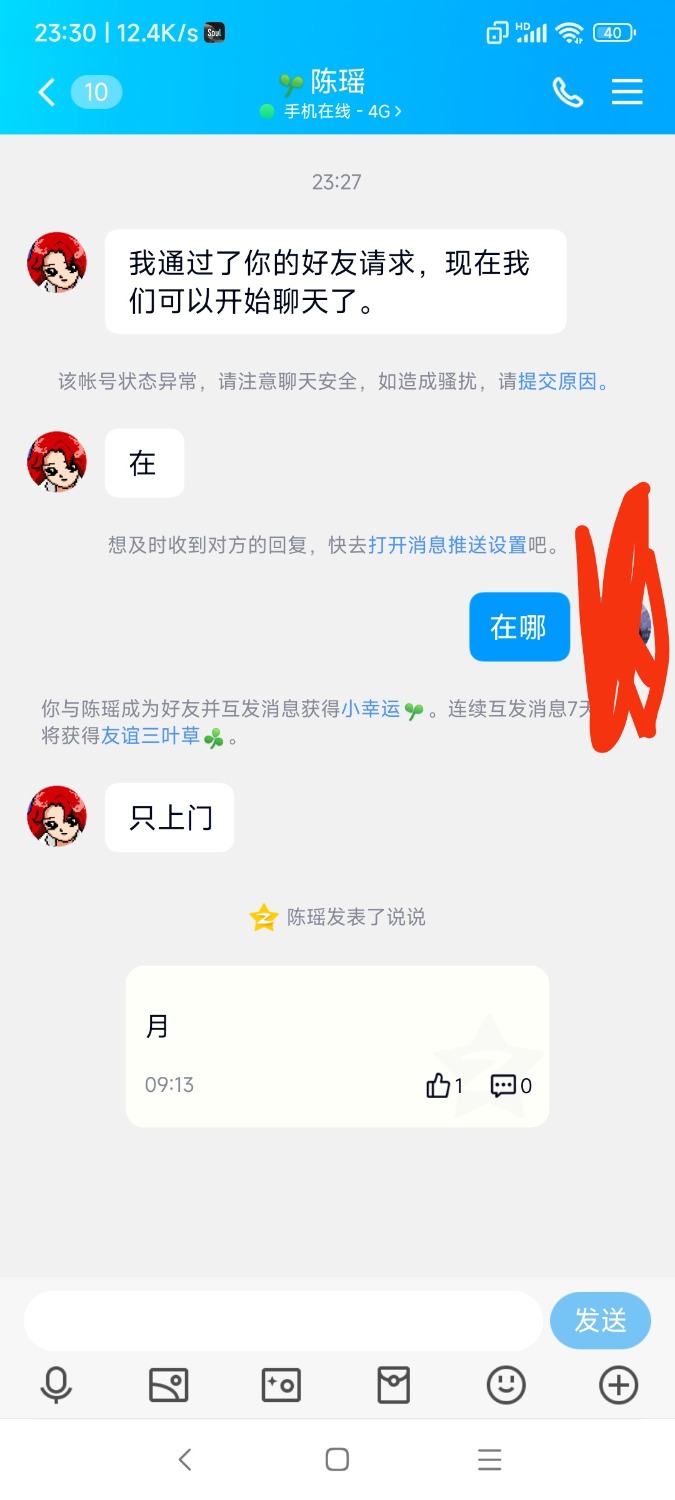675x1500 pixels.
Task: Open more options with the plus icon
Action: (618, 1385)
